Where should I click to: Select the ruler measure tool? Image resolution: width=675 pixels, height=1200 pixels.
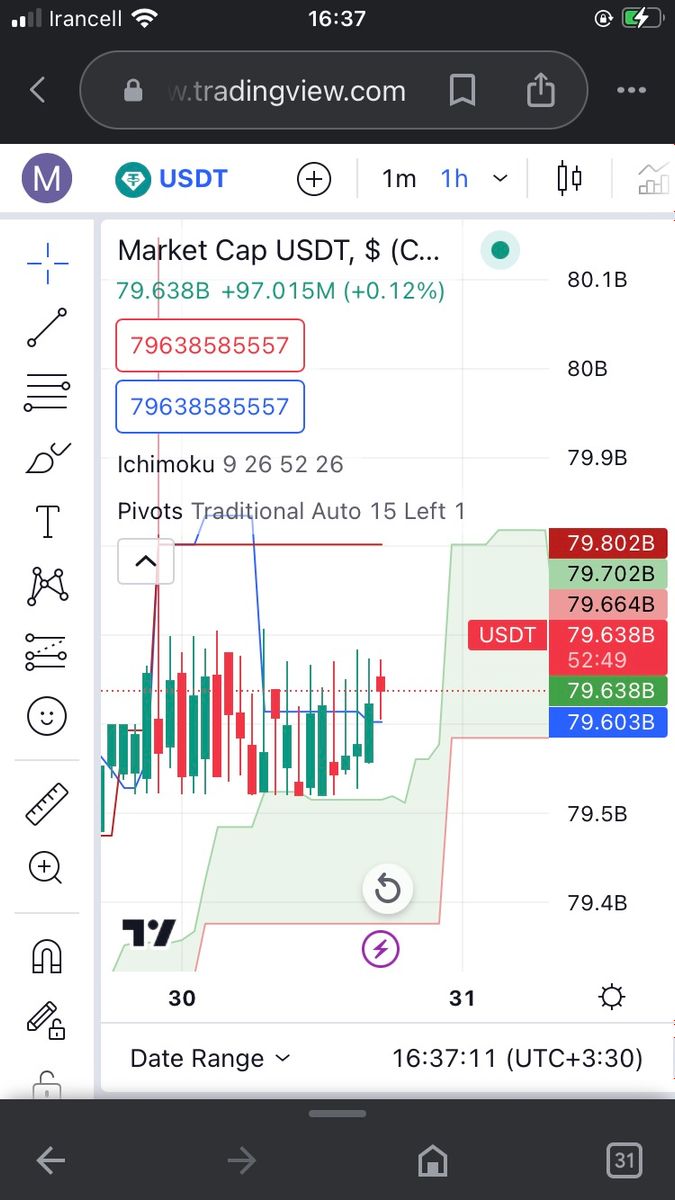click(x=47, y=804)
